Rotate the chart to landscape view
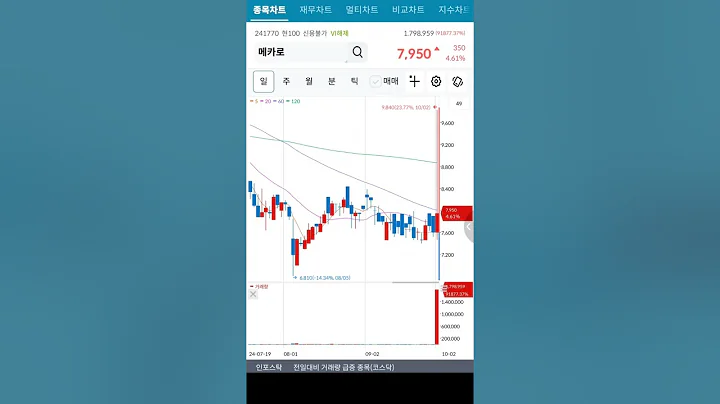The width and height of the screenshot is (720, 404). [458, 82]
